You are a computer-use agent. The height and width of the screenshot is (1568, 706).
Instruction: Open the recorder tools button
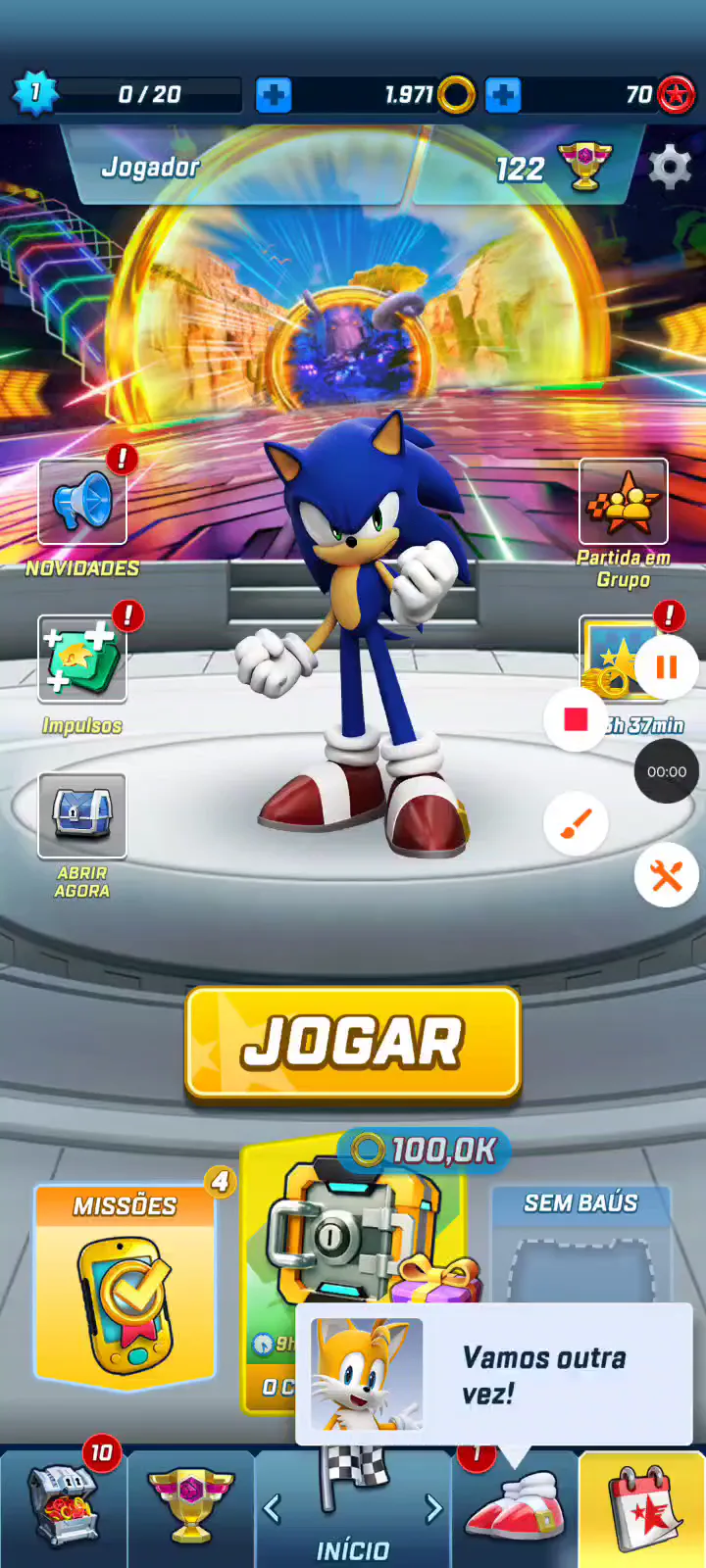pos(667,875)
